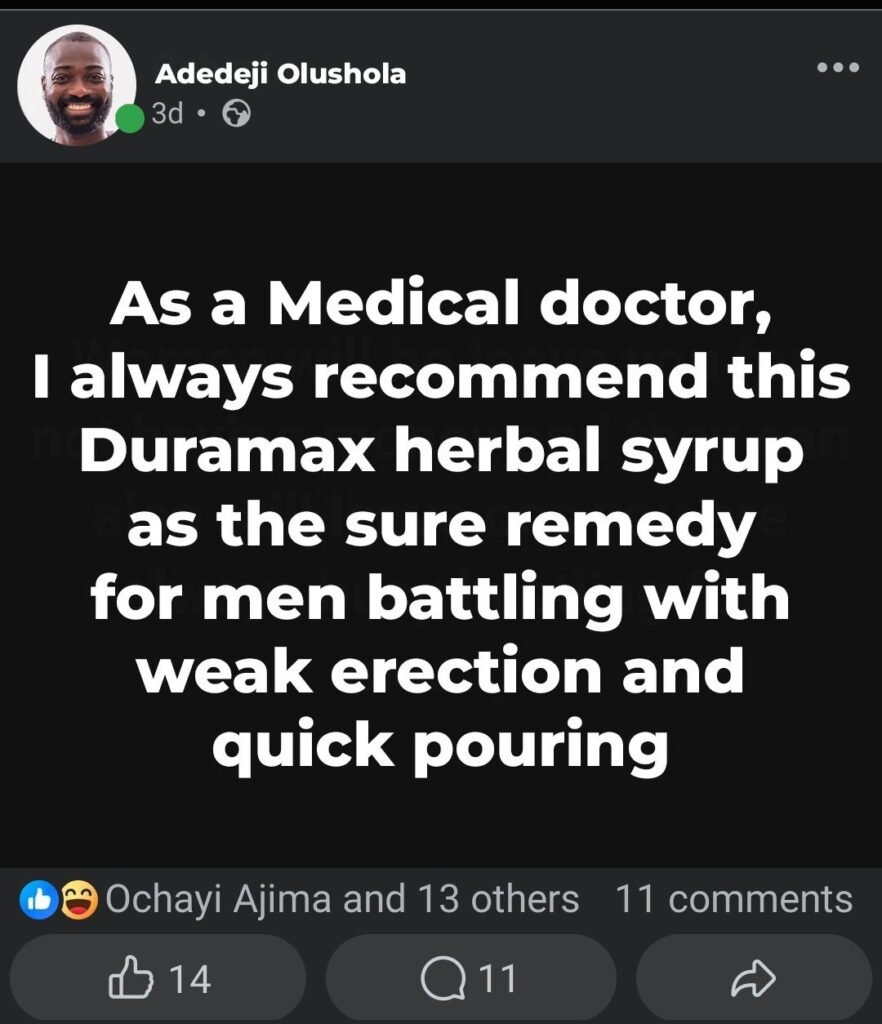Open the three-dot post options menu

(x=838, y=67)
